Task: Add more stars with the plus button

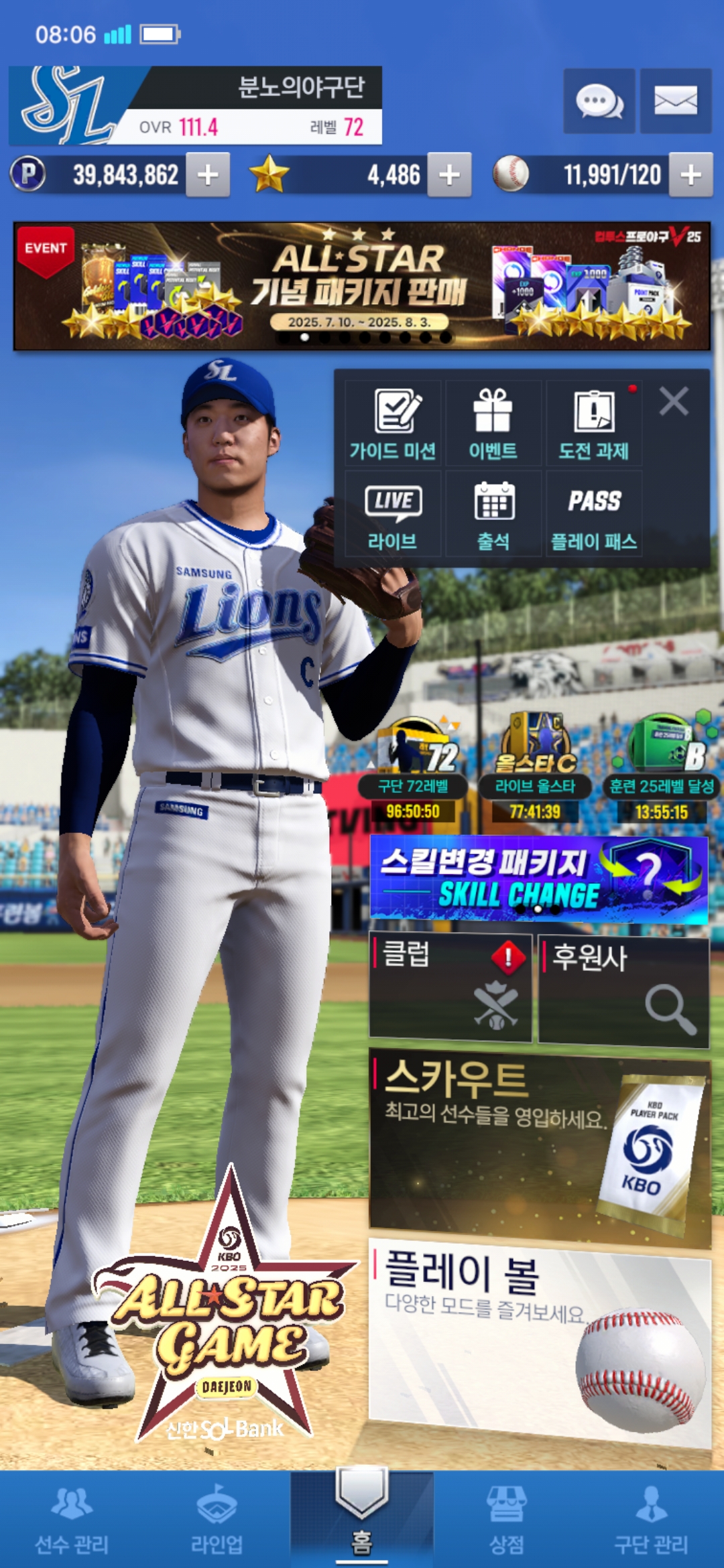Action: coord(449,175)
